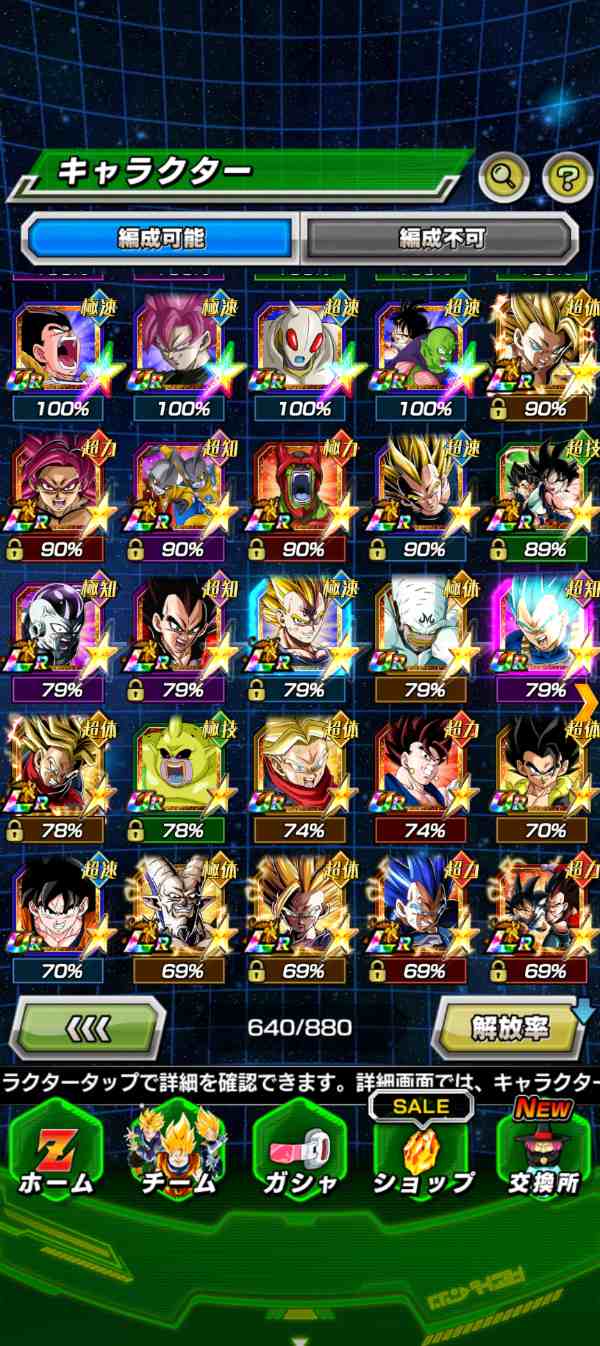Switch to the 編成可能 tab
This screenshot has height=1346, width=600.
pyautogui.click(x=161, y=238)
